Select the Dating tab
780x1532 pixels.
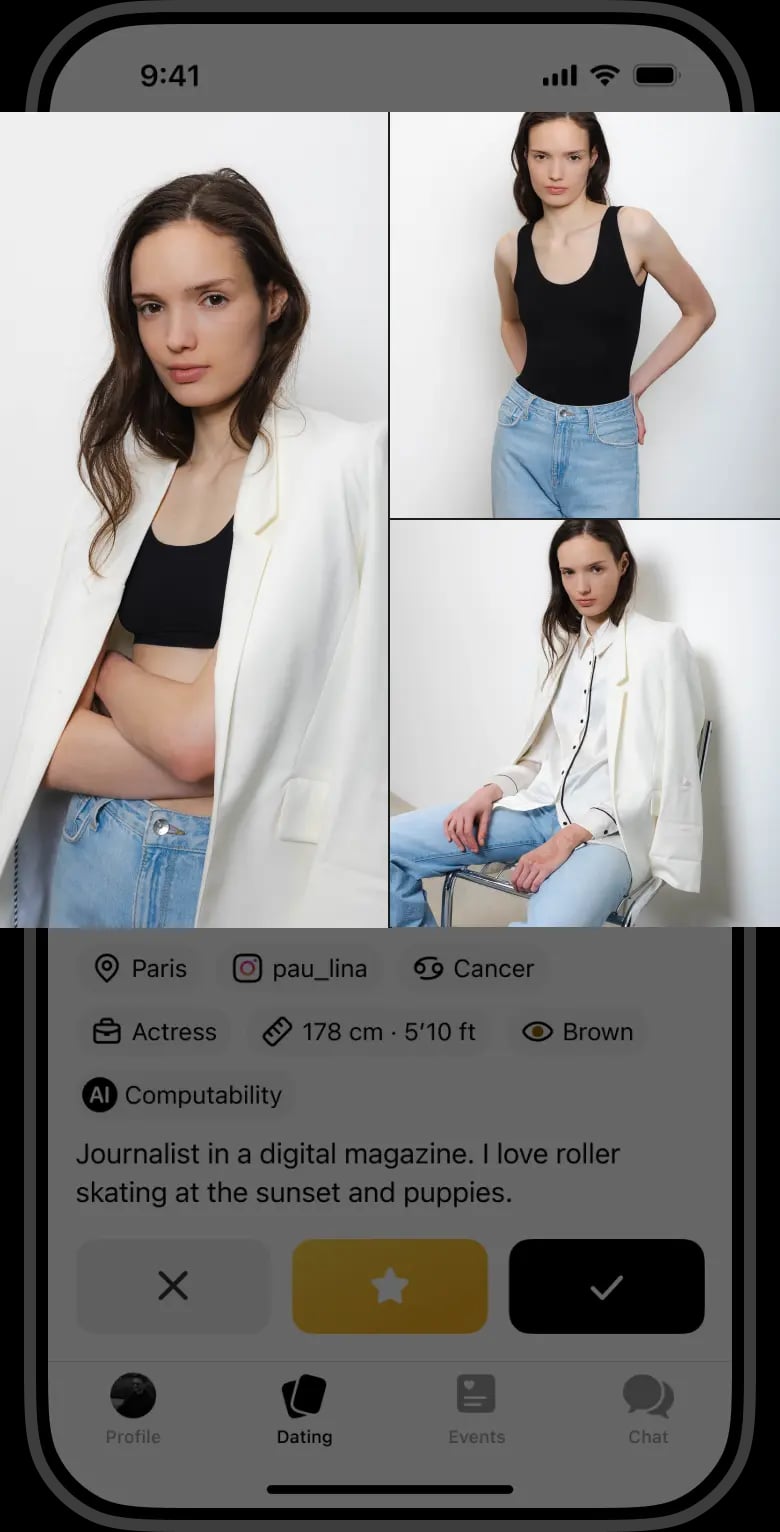point(304,1408)
